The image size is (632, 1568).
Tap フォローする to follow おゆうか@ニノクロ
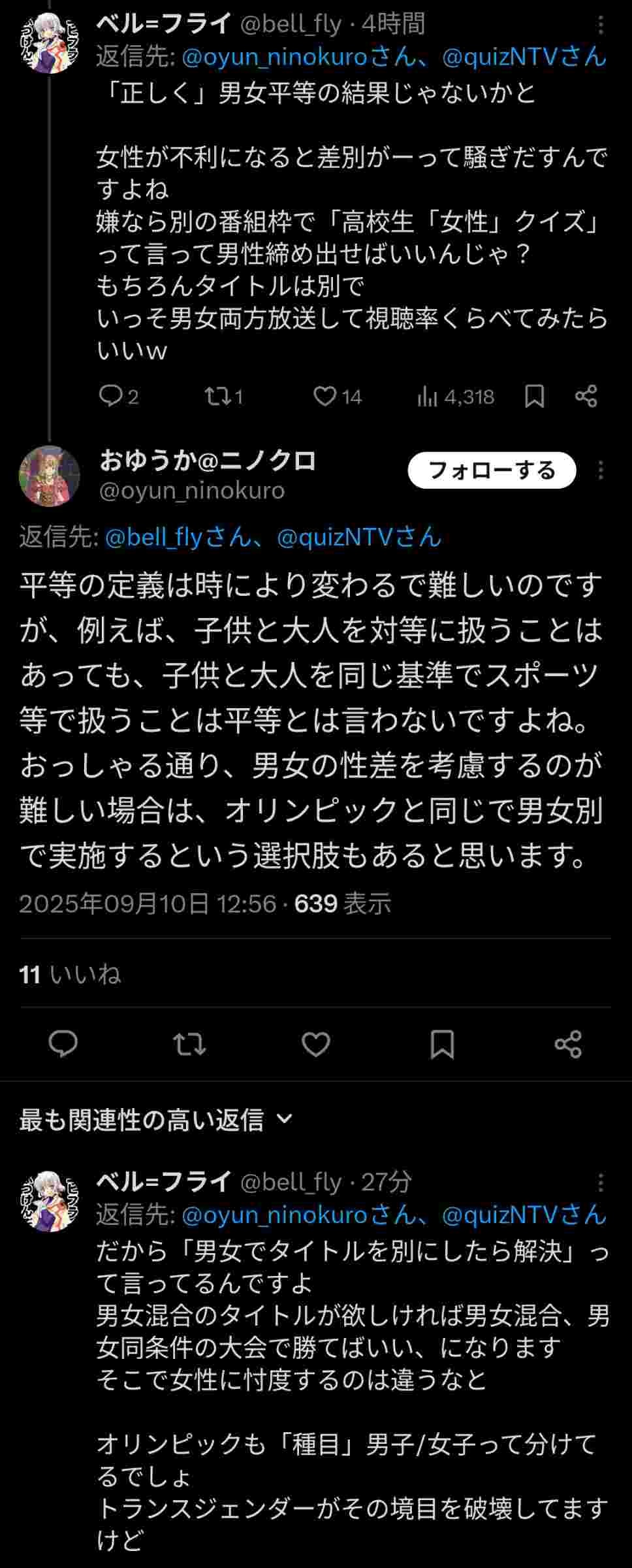coord(492,470)
